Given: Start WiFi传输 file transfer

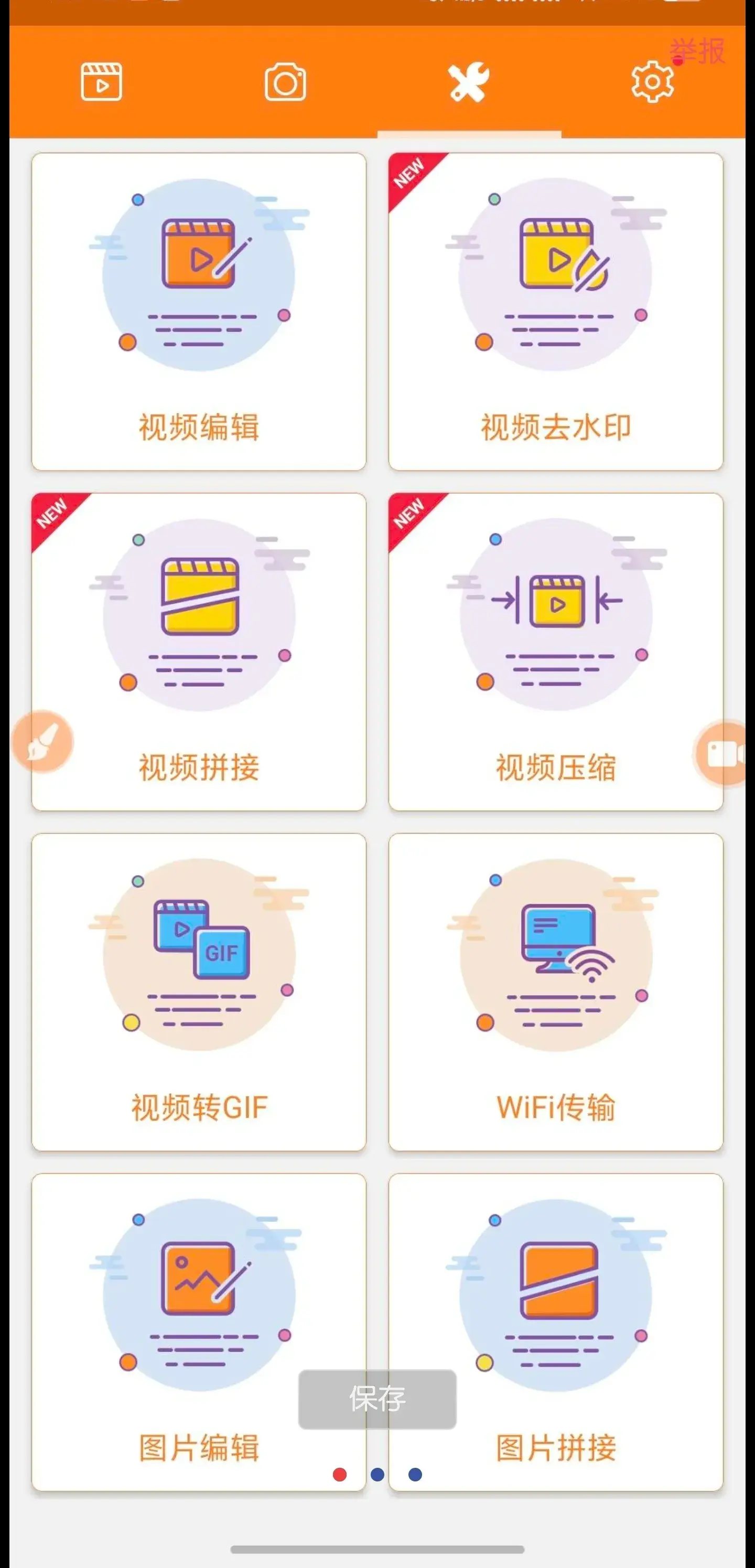Looking at the screenshot, I should tap(555, 991).
